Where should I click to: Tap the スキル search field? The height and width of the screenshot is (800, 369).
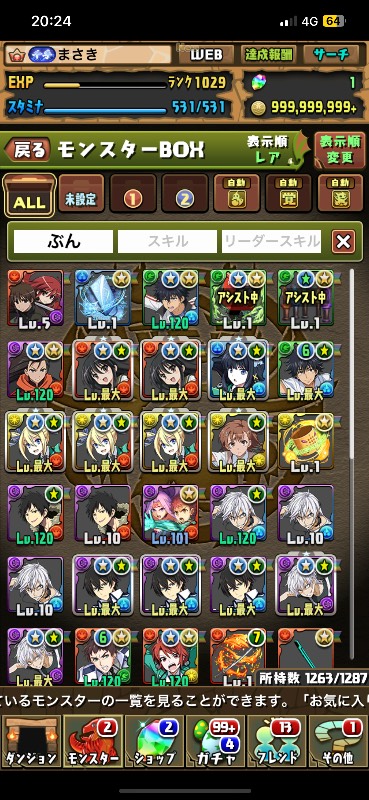[167, 241]
